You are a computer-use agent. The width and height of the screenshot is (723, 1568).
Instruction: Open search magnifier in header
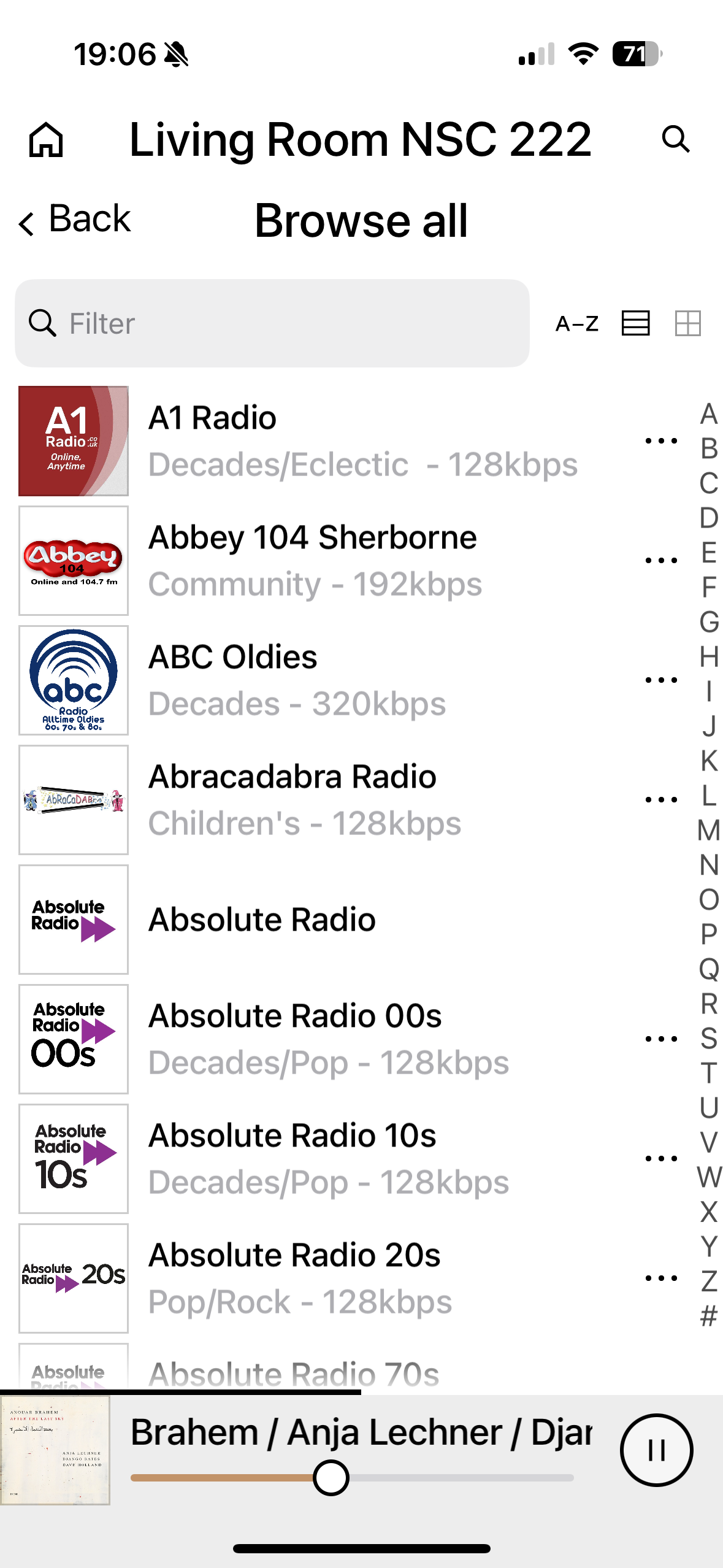676,139
